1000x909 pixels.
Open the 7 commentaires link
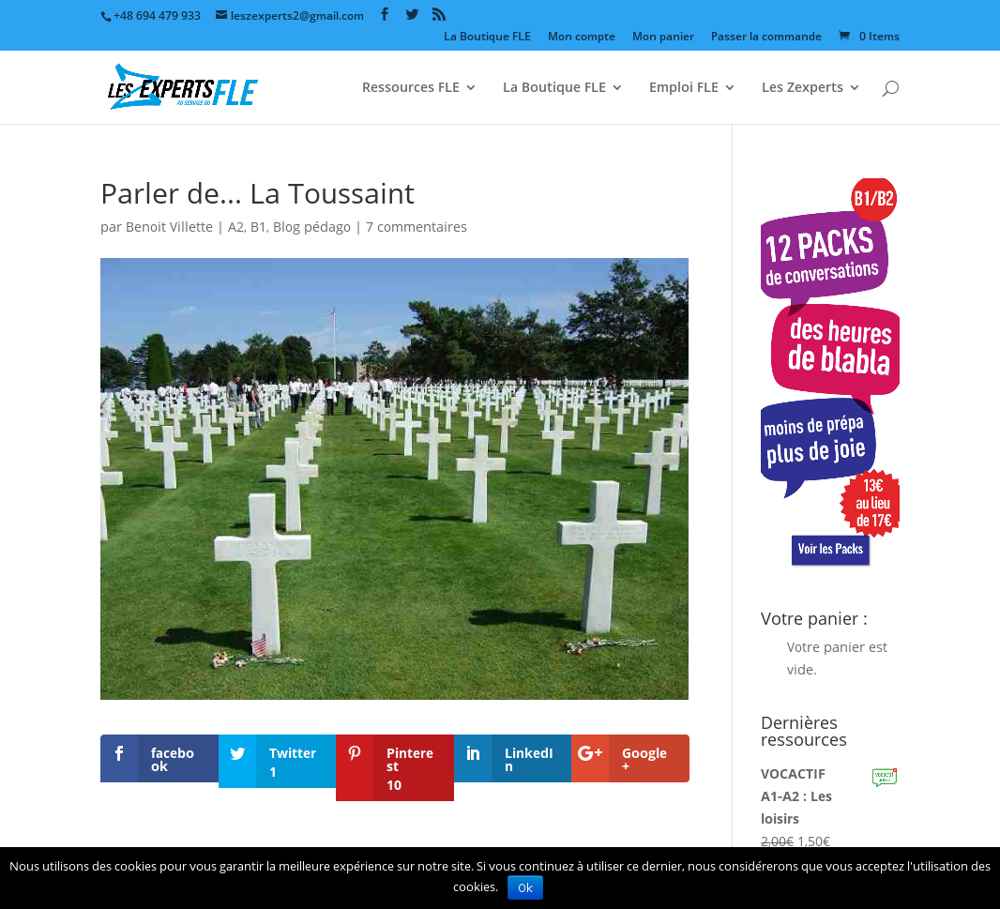(x=416, y=227)
